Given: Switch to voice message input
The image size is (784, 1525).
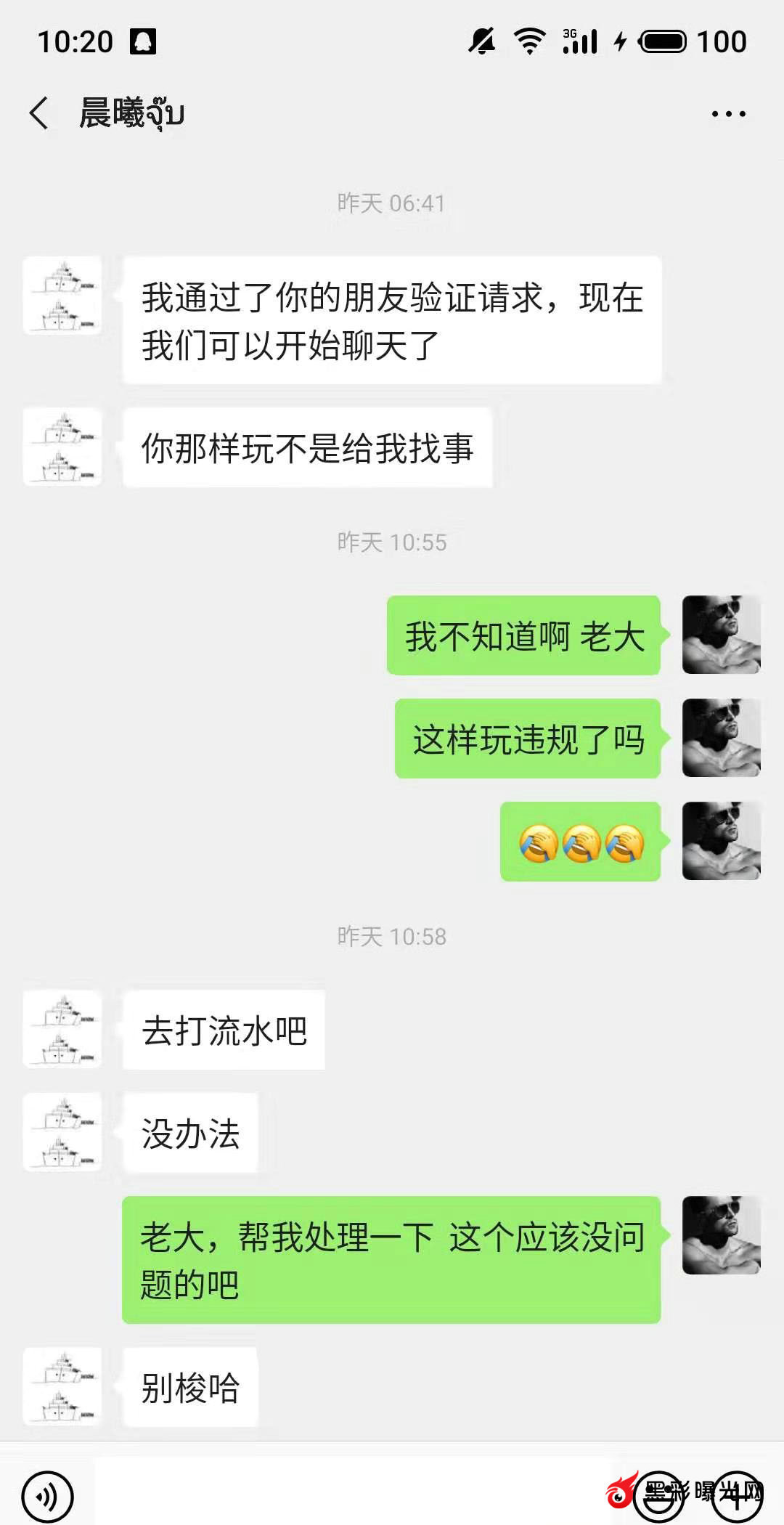Looking at the screenshot, I should pyautogui.click(x=47, y=1496).
